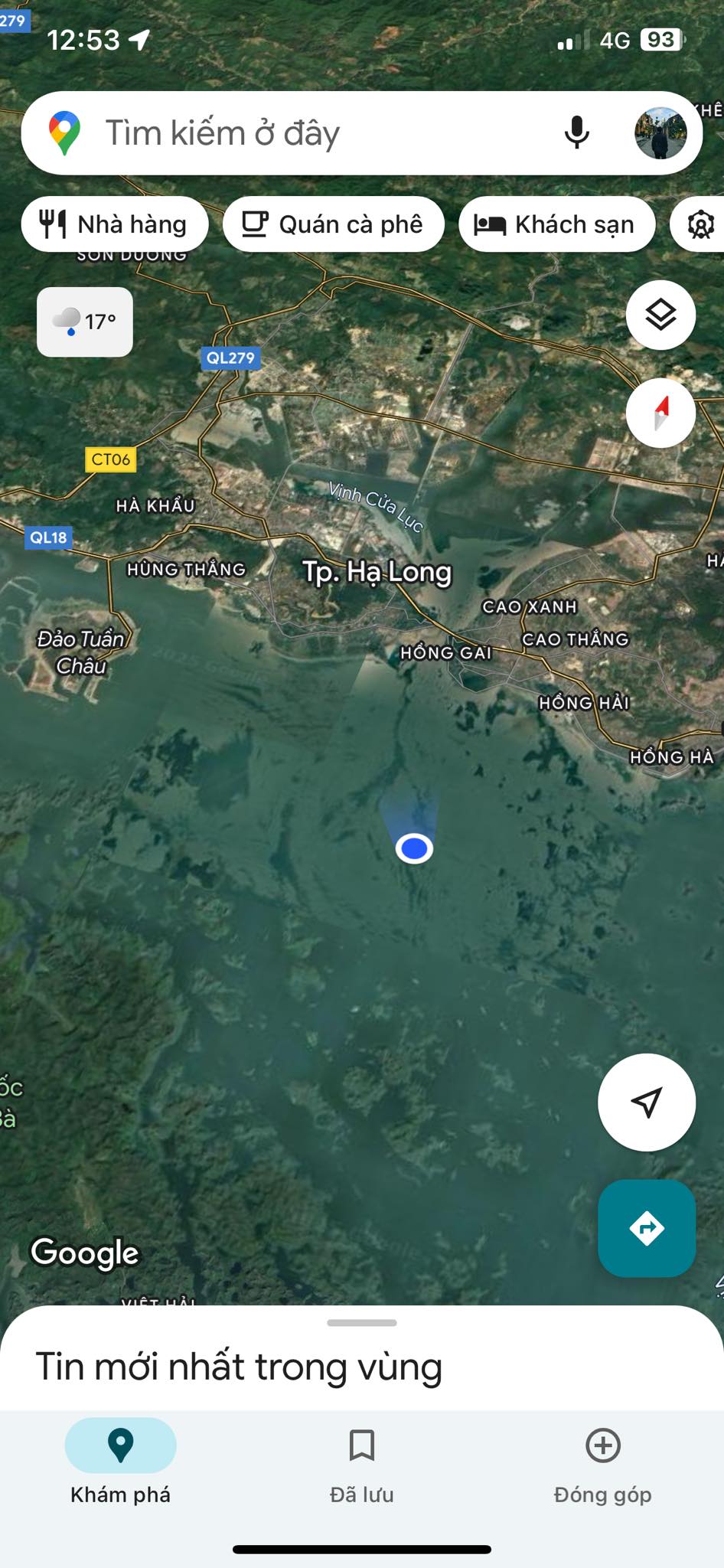Tap the compass to reset north

(x=660, y=413)
